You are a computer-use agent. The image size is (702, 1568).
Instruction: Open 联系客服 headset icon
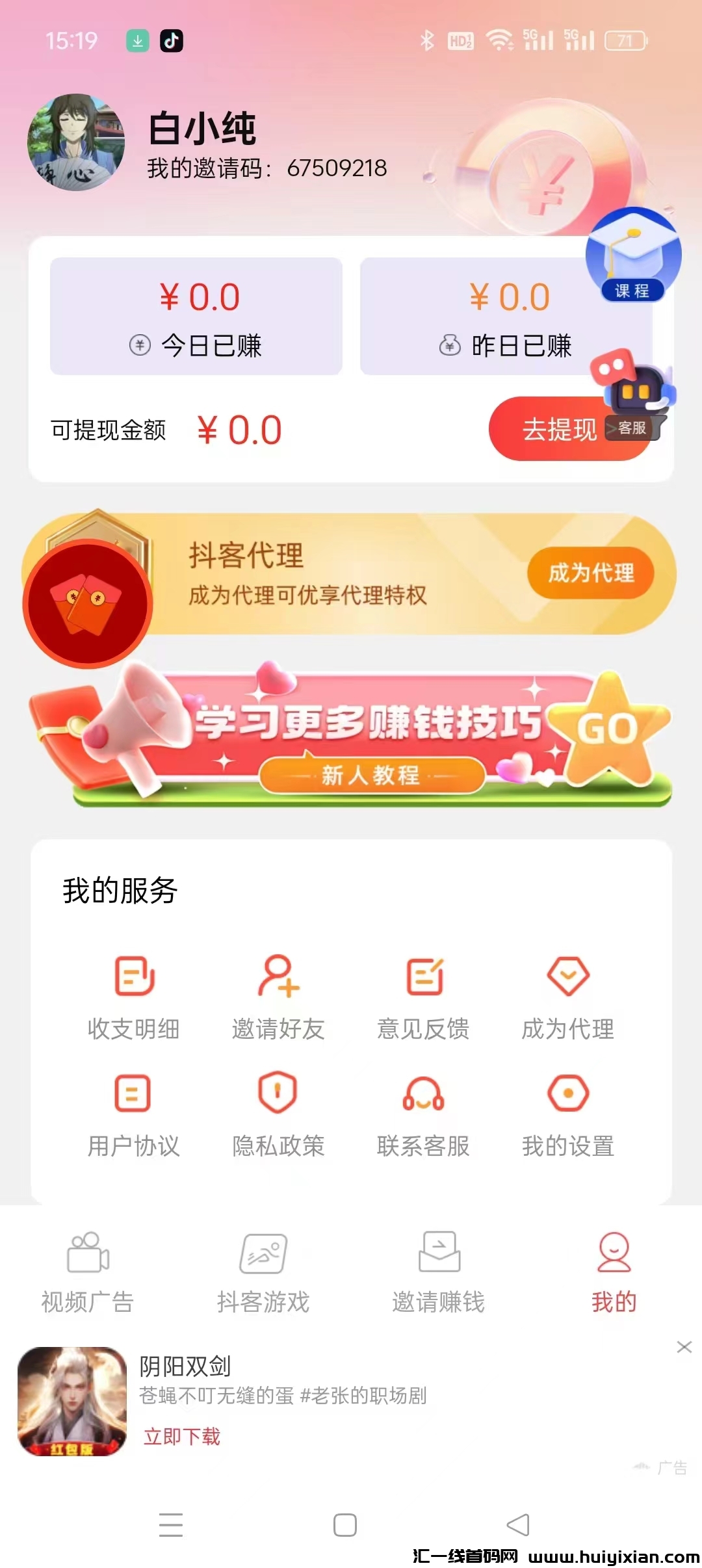pos(424,1105)
